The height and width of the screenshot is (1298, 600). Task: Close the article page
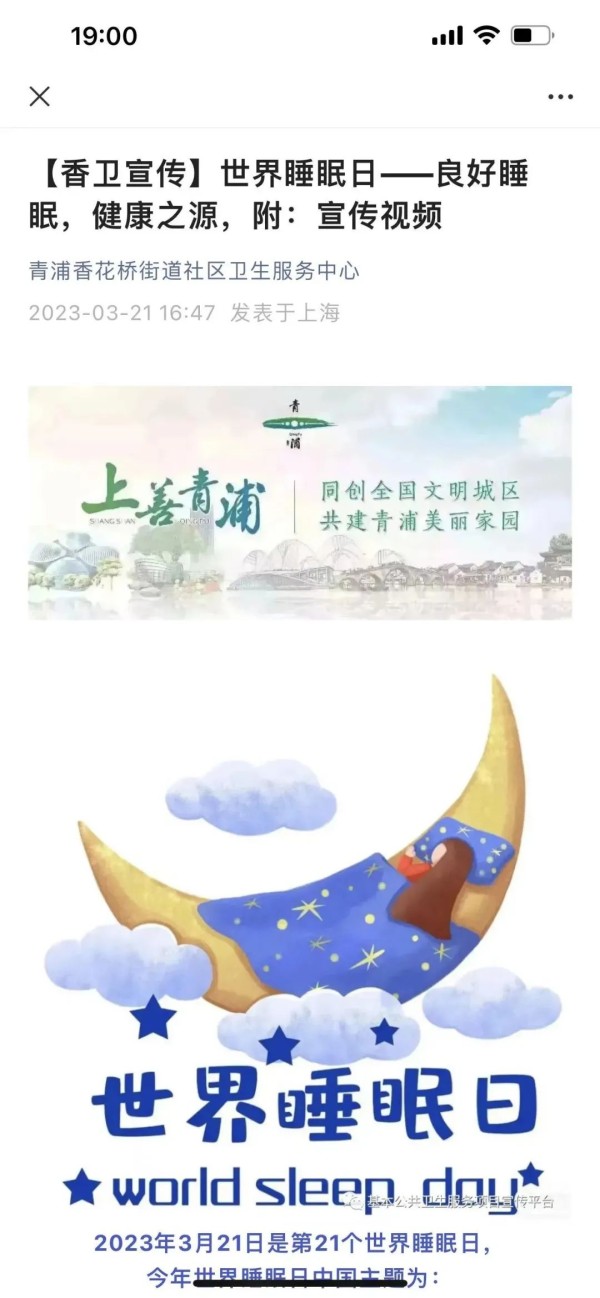click(40, 96)
